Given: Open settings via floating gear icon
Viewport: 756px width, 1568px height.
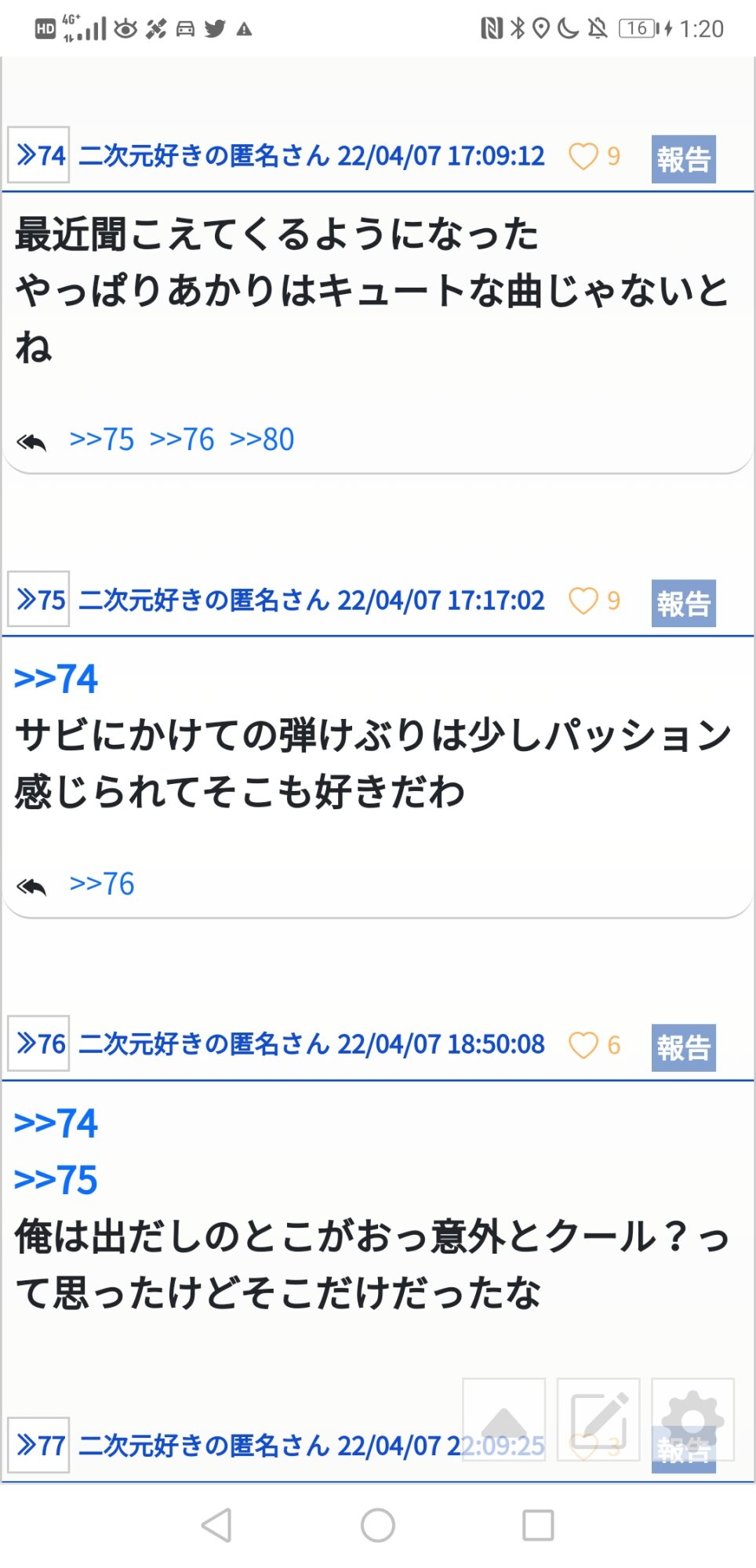Looking at the screenshot, I should pyautogui.click(x=693, y=1420).
